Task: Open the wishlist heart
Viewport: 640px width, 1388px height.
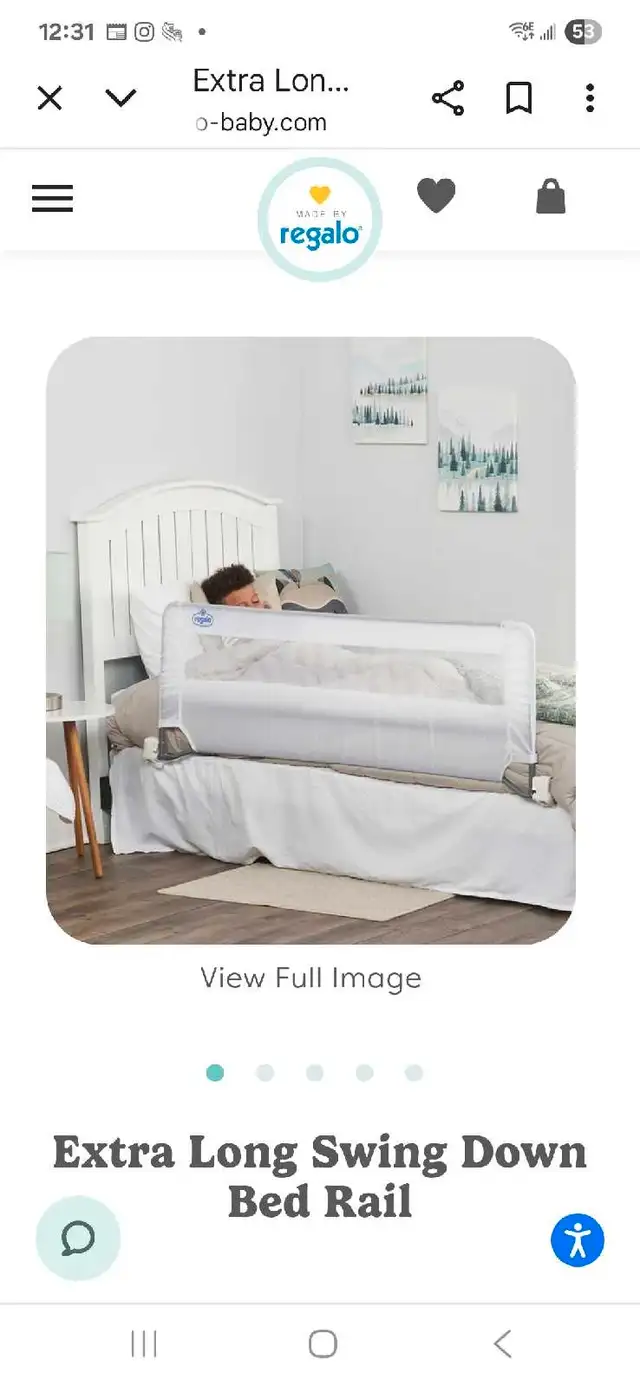Action: point(436,196)
